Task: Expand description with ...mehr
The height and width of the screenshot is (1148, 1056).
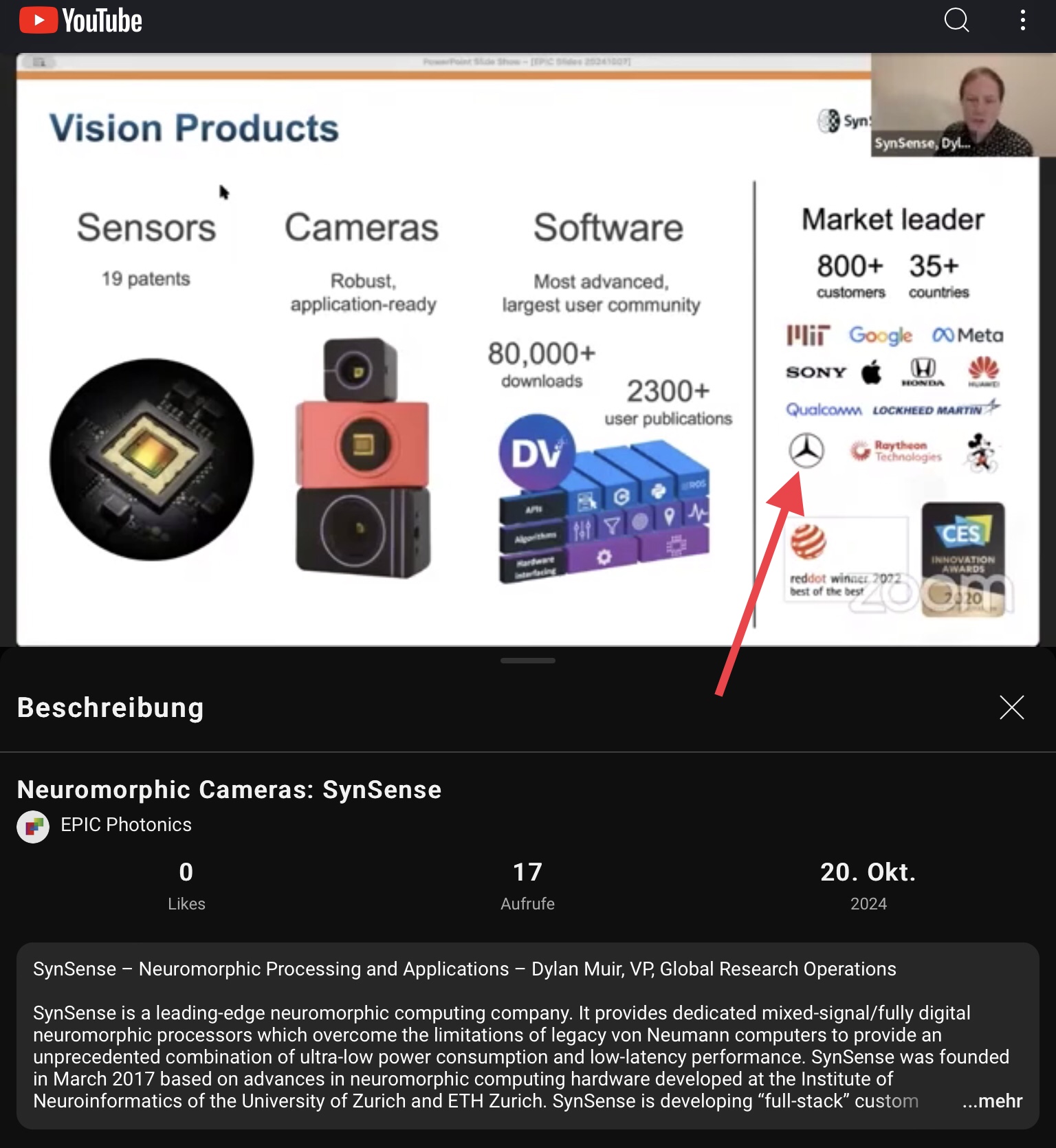Action: click(992, 1101)
